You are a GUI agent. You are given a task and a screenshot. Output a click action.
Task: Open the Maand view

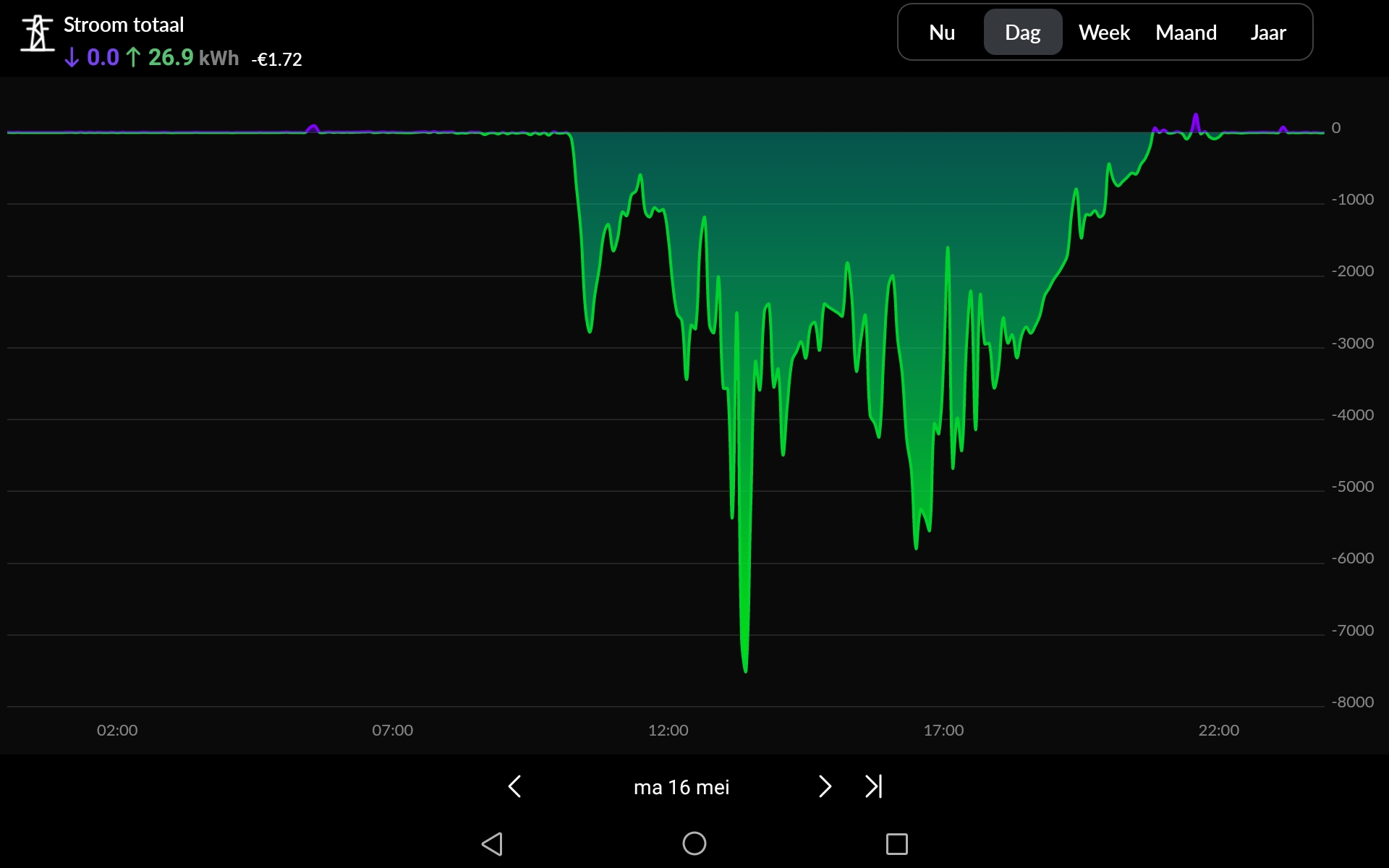[1186, 33]
